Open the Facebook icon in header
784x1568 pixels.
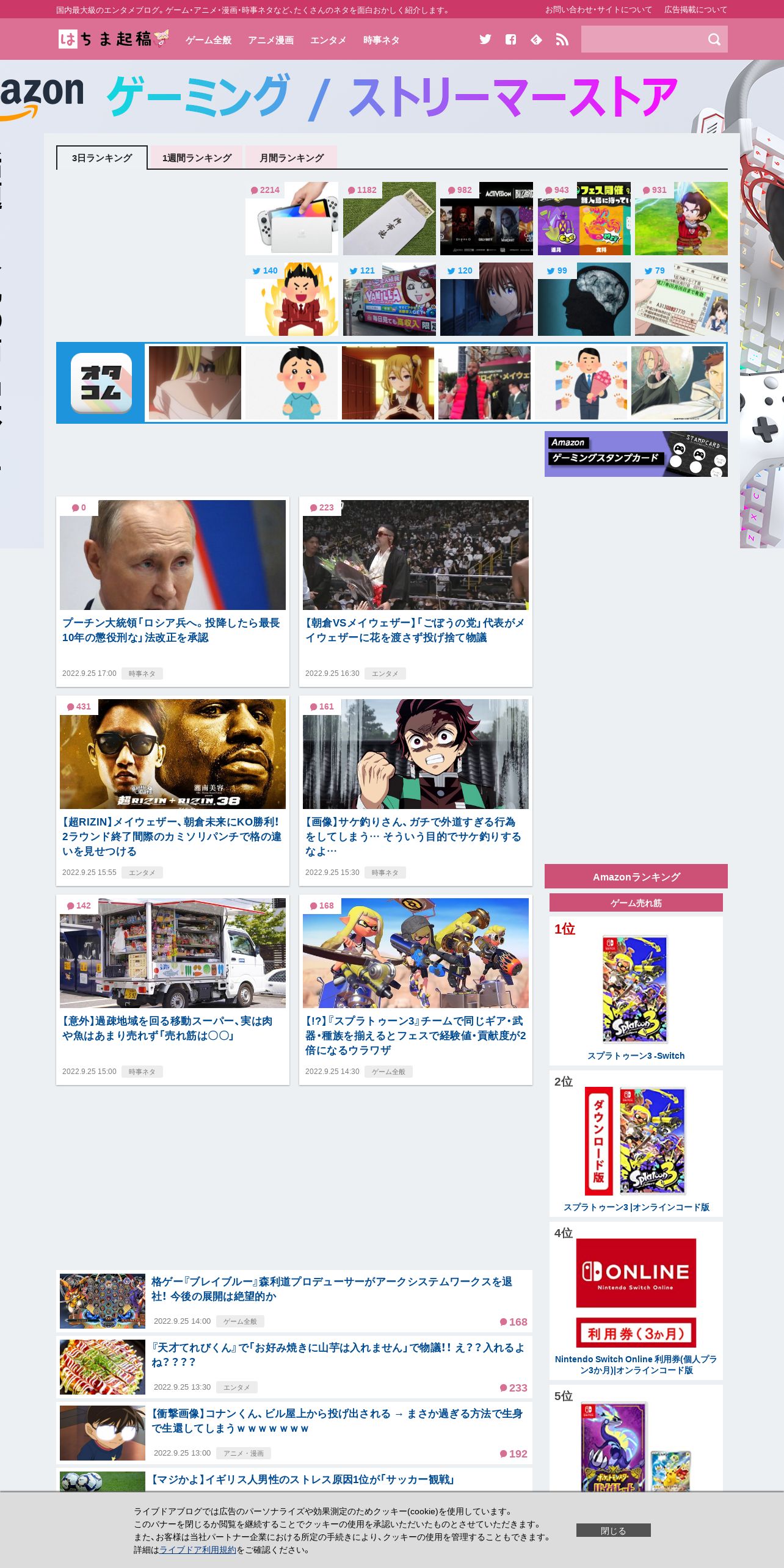[x=510, y=40]
